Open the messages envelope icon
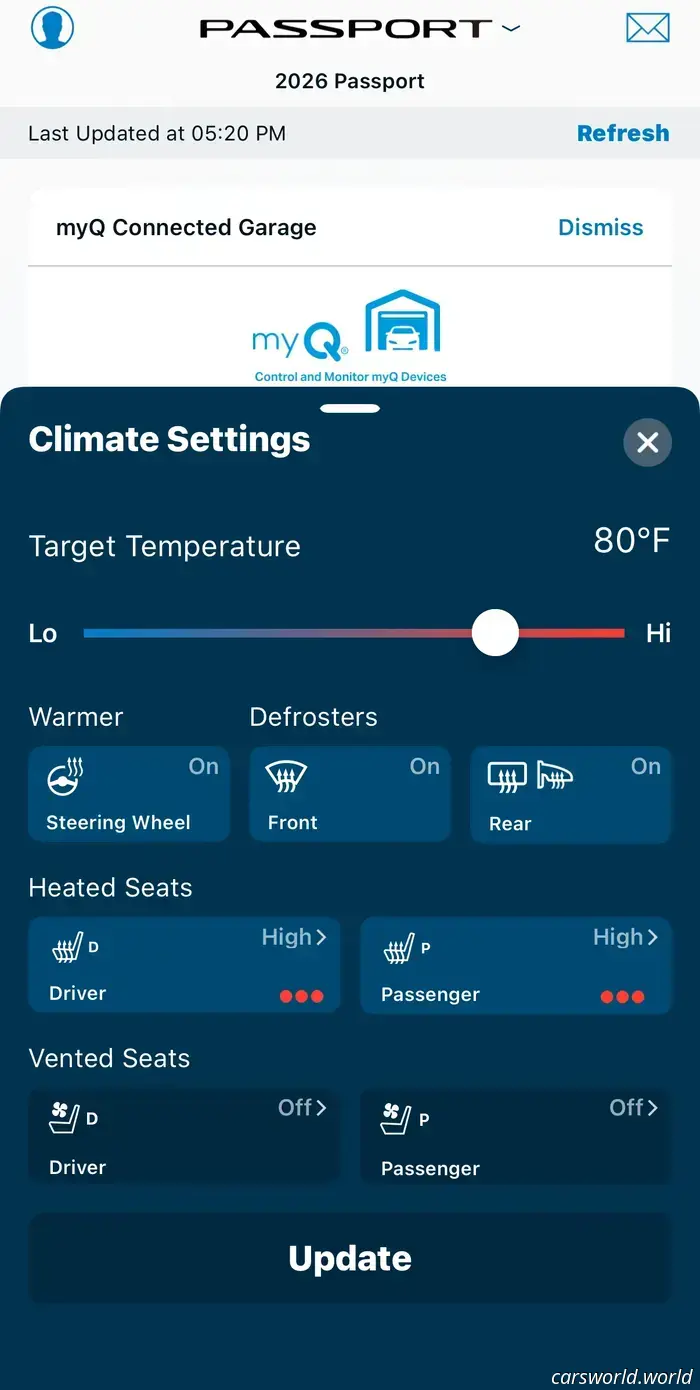The image size is (700, 1390). pyautogui.click(x=647, y=27)
